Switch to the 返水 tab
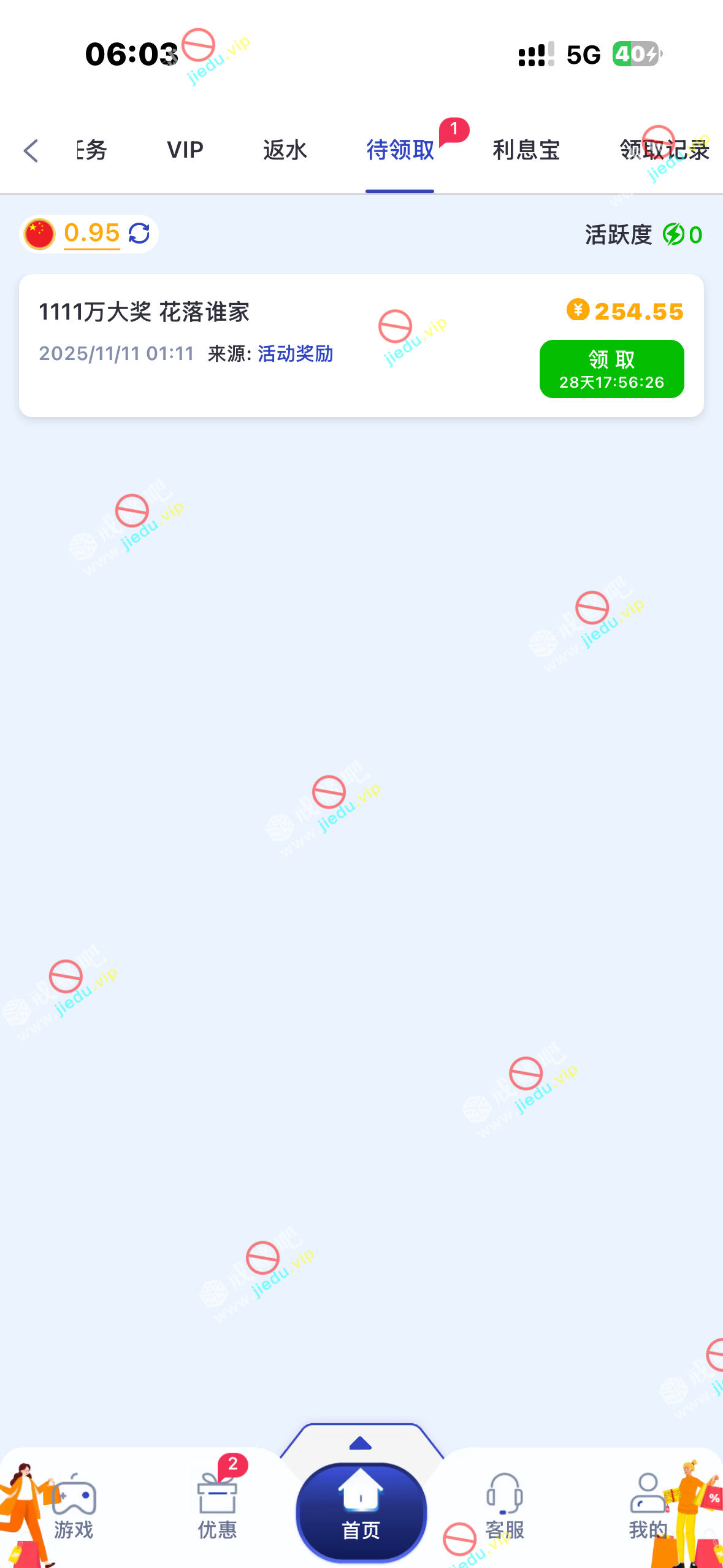 tap(285, 150)
